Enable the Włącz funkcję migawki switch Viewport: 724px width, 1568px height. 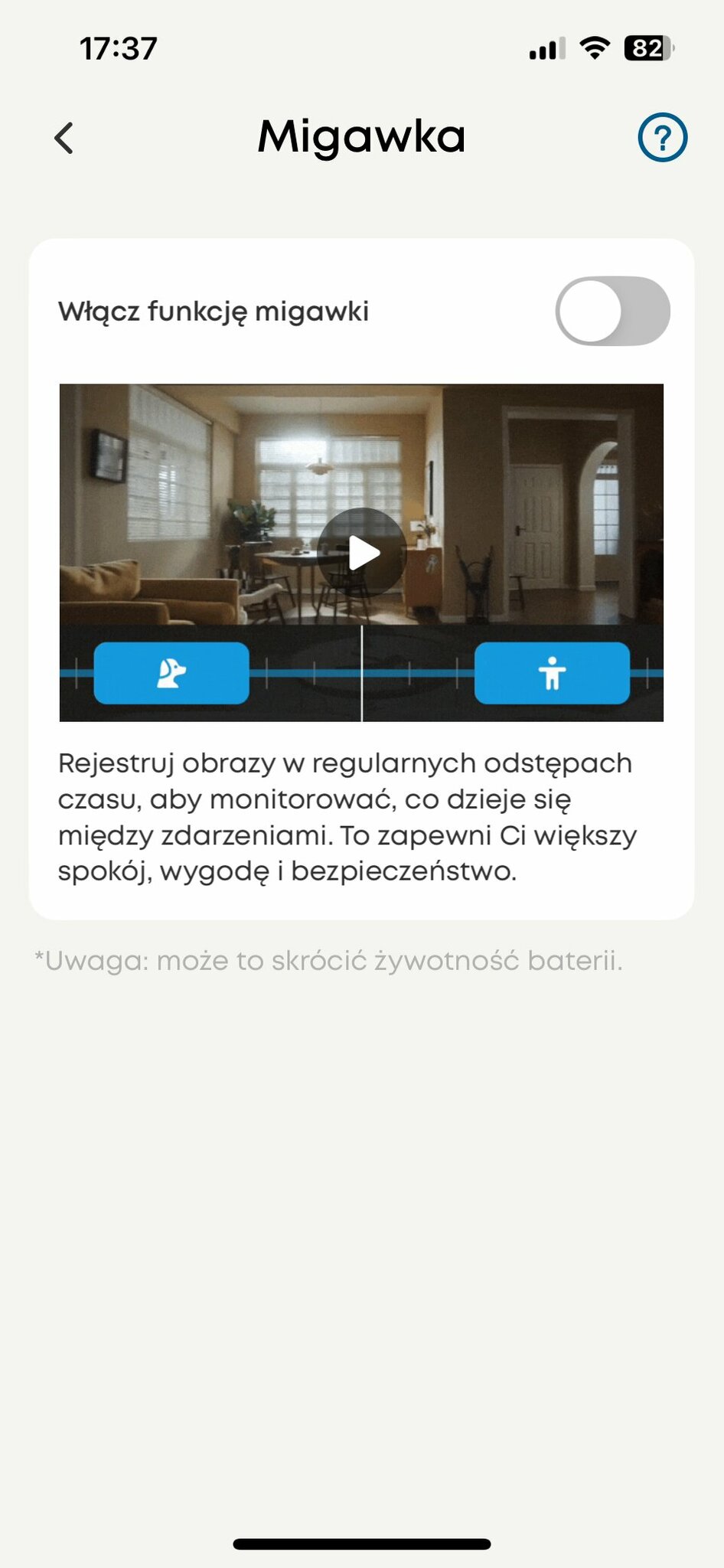612,312
